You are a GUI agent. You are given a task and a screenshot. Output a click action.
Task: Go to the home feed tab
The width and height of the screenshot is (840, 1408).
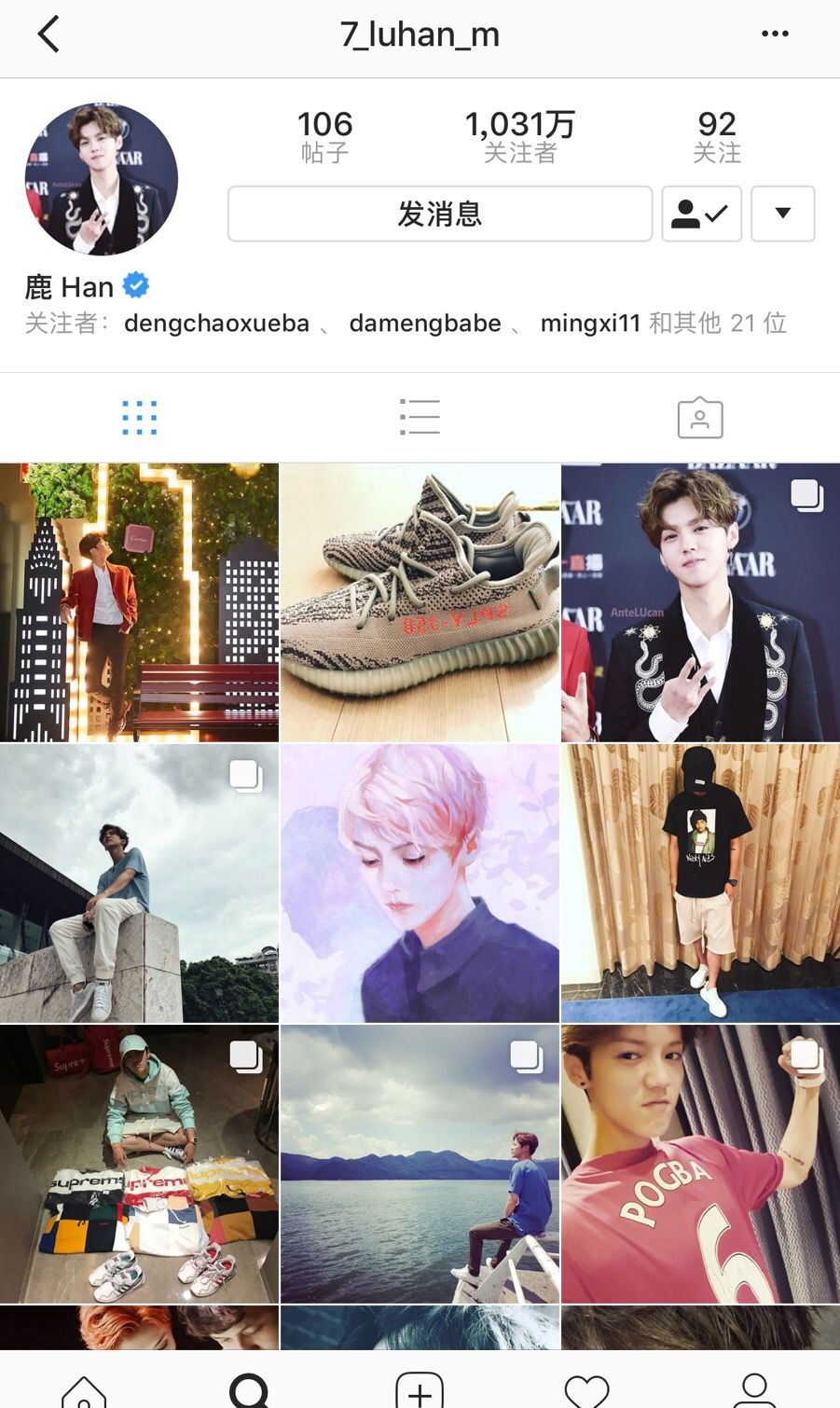pyautogui.click(x=84, y=1389)
